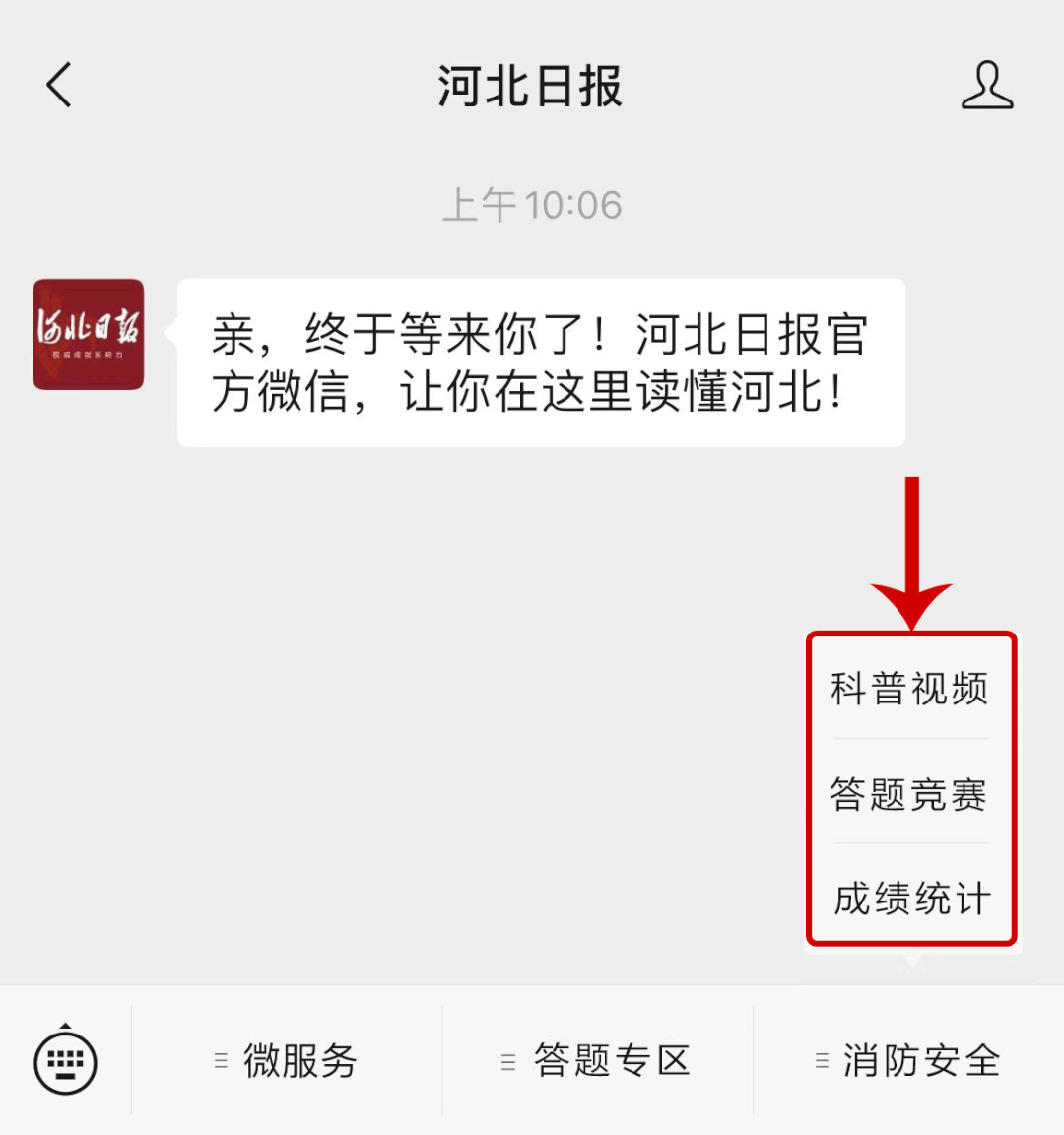Open the account profile icon

(987, 85)
